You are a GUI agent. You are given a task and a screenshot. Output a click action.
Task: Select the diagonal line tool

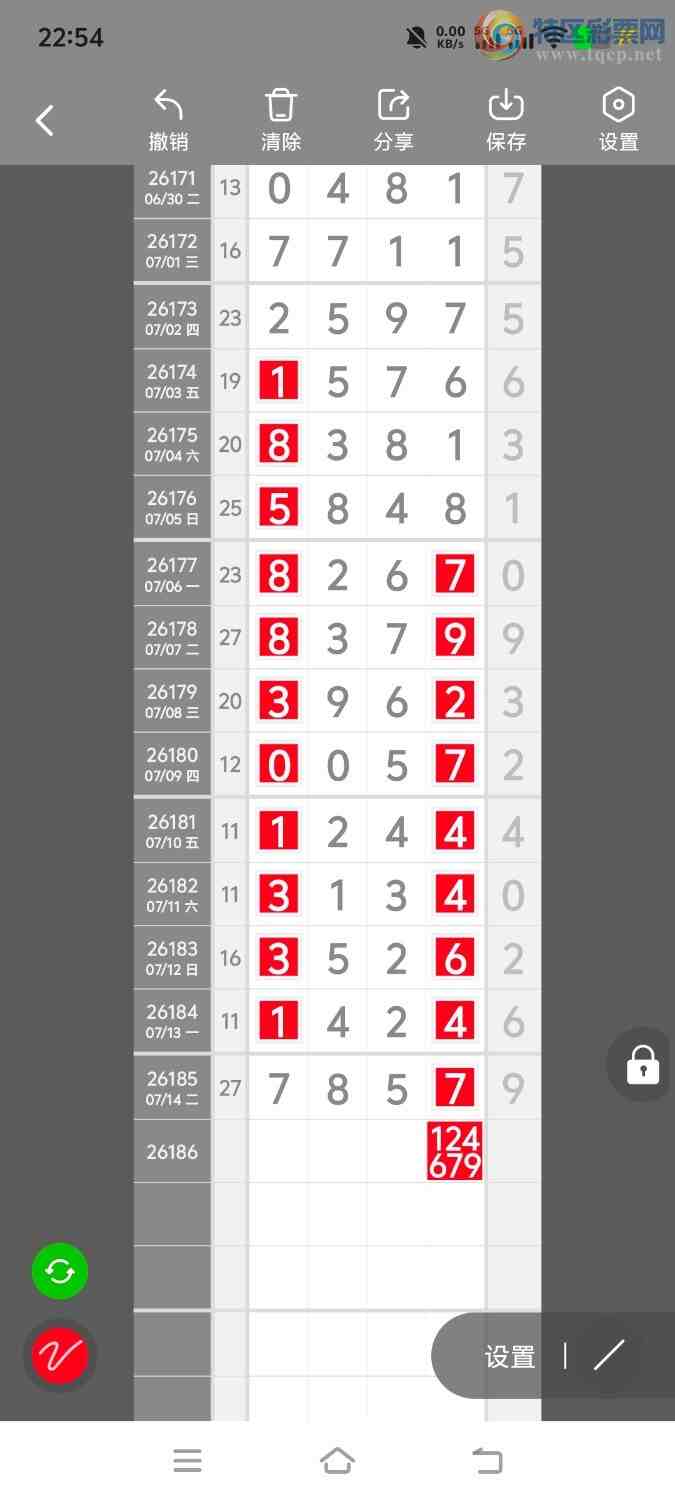pos(609,1355)
